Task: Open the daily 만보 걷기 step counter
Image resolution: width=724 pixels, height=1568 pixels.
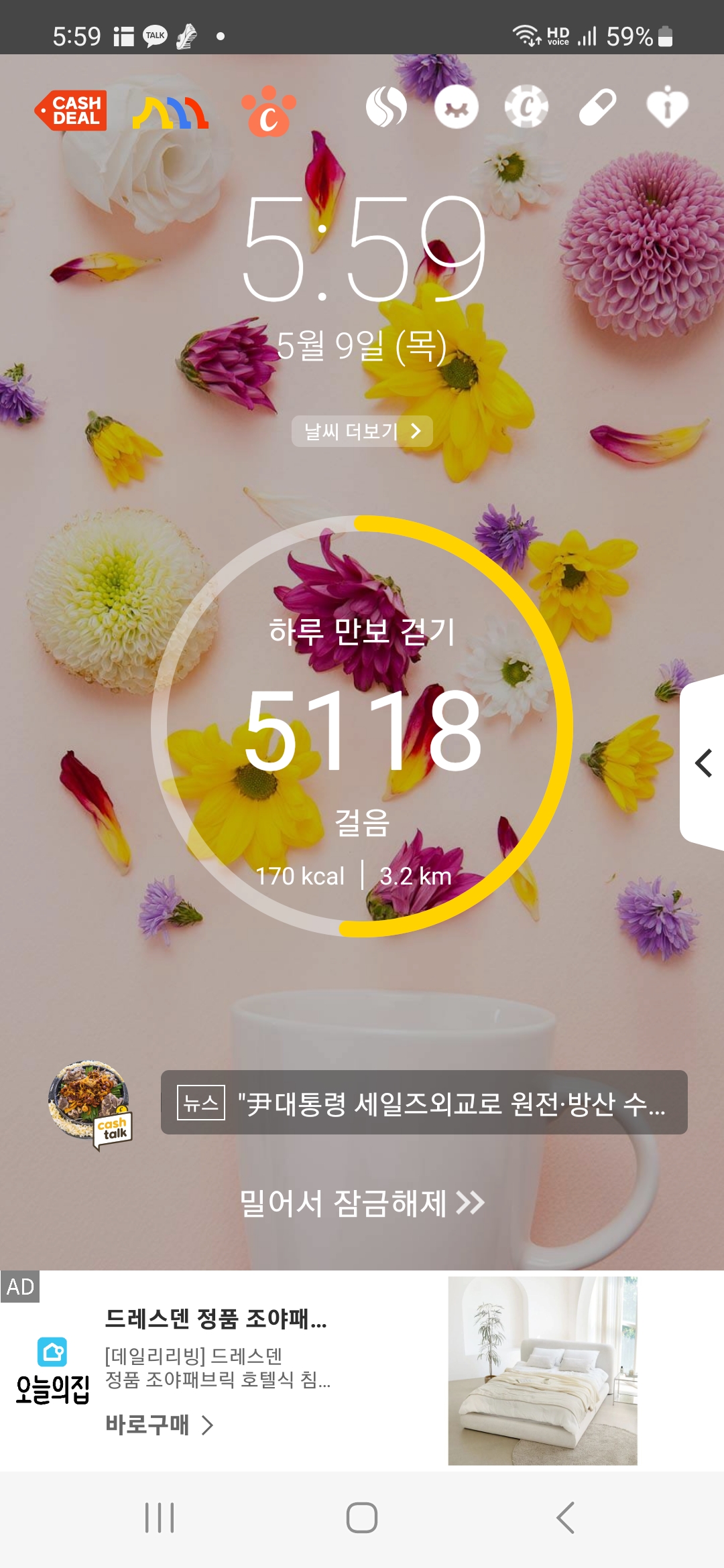Action: click(x=362, y=727)
